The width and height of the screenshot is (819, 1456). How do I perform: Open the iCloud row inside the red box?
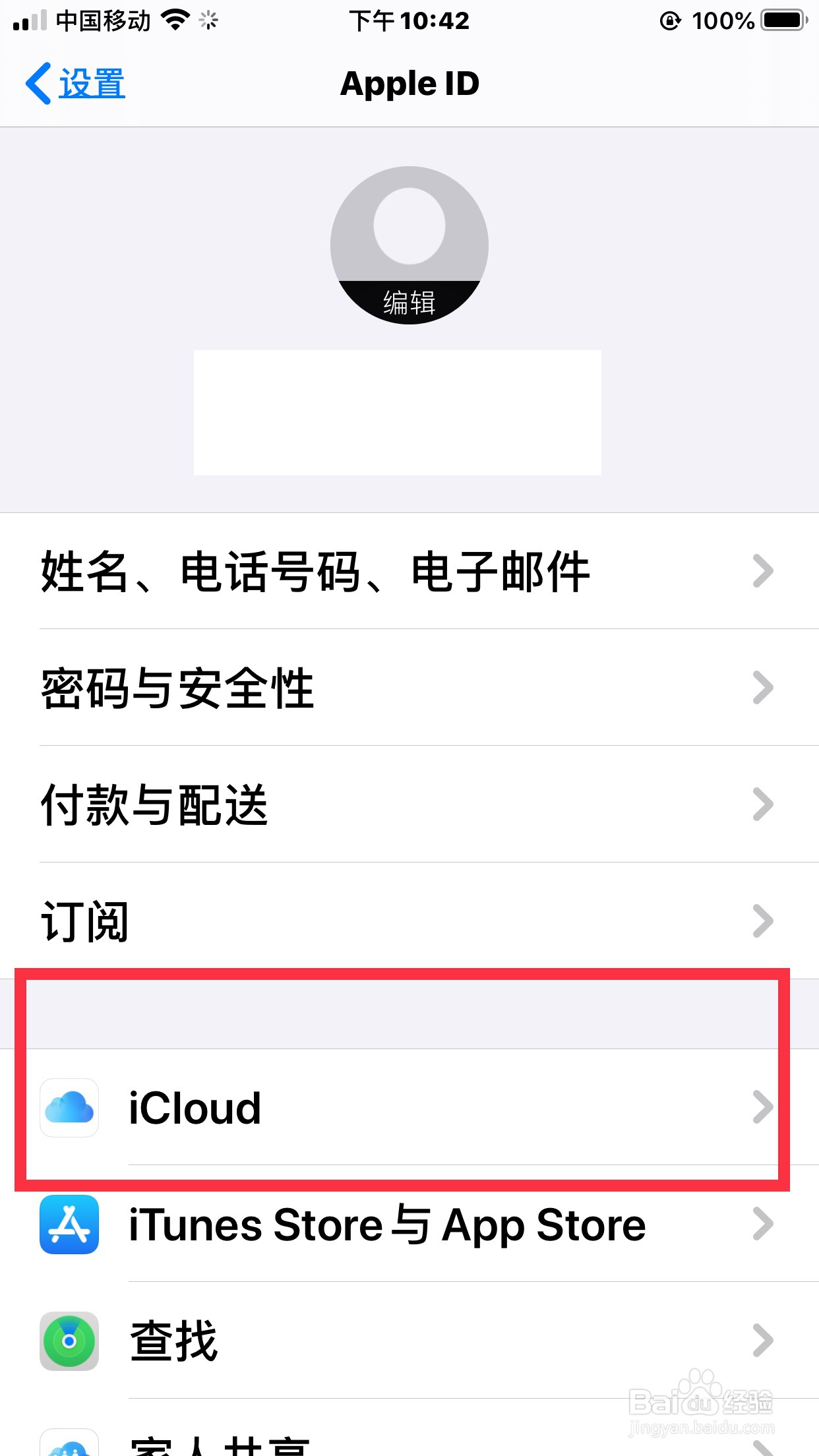409,1108
